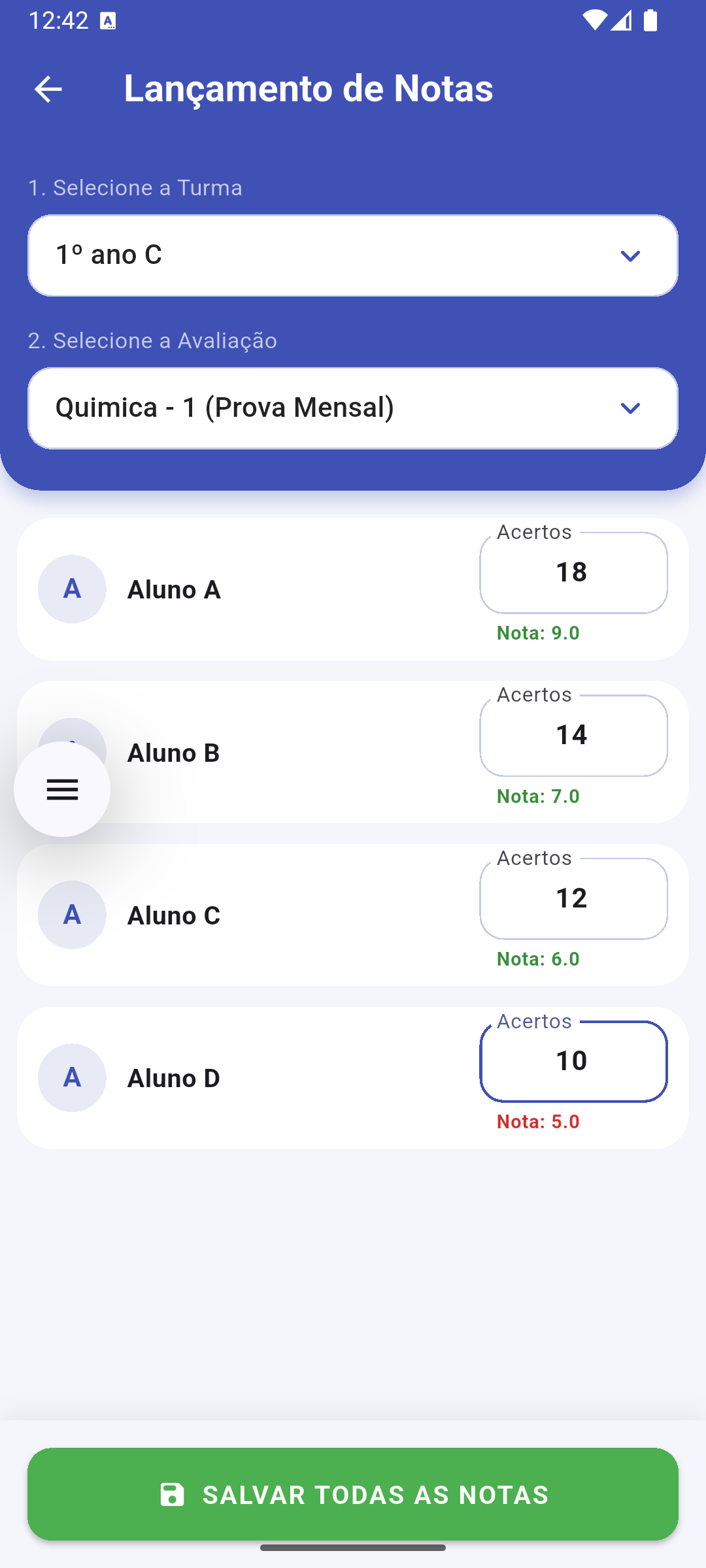
Task: Click the chevron on the class selector
Action: 630,255
